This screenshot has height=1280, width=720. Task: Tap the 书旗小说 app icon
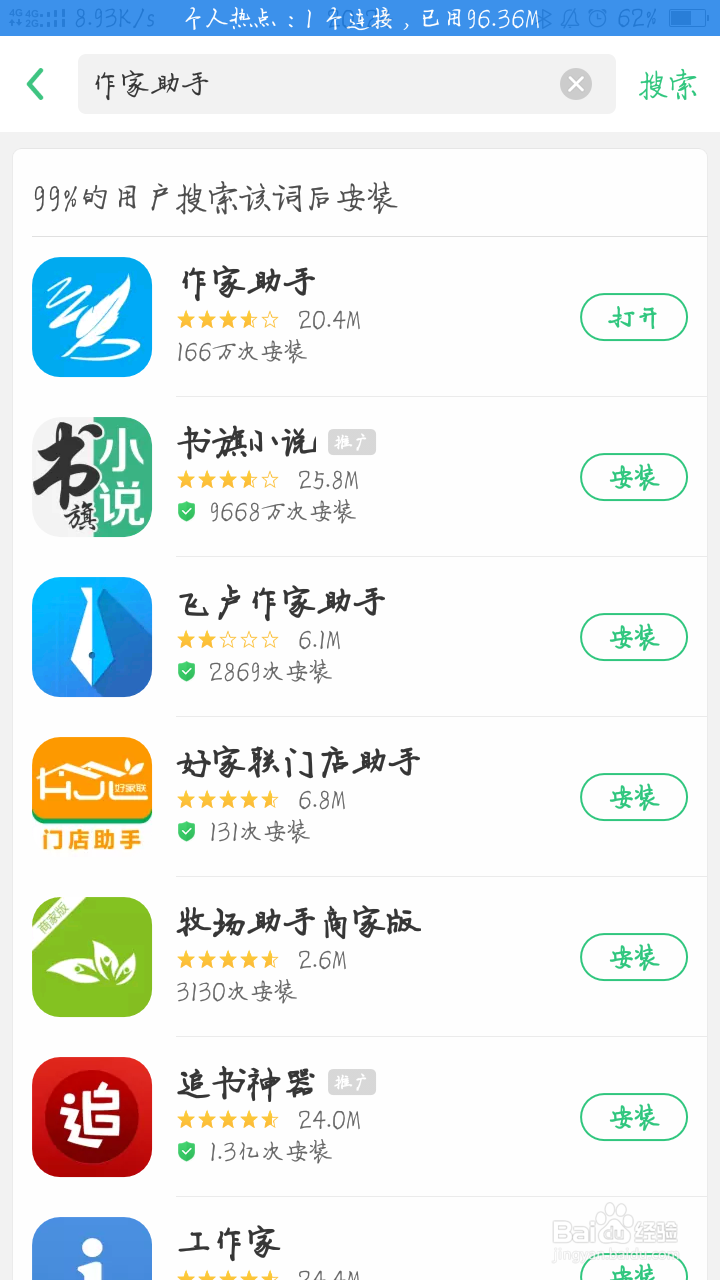(91, 477)
